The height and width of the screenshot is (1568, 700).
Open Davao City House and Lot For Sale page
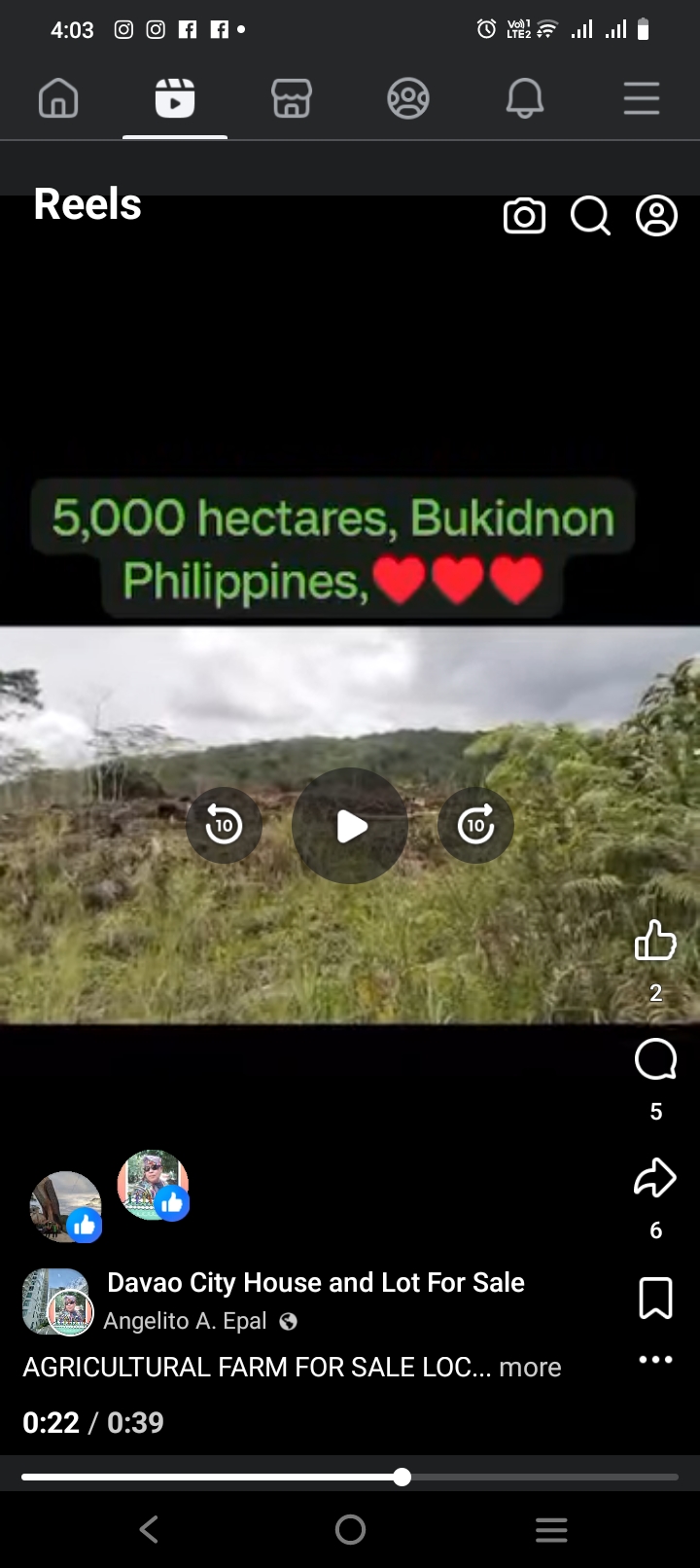pyautogui.click(x=315, y=1282)
